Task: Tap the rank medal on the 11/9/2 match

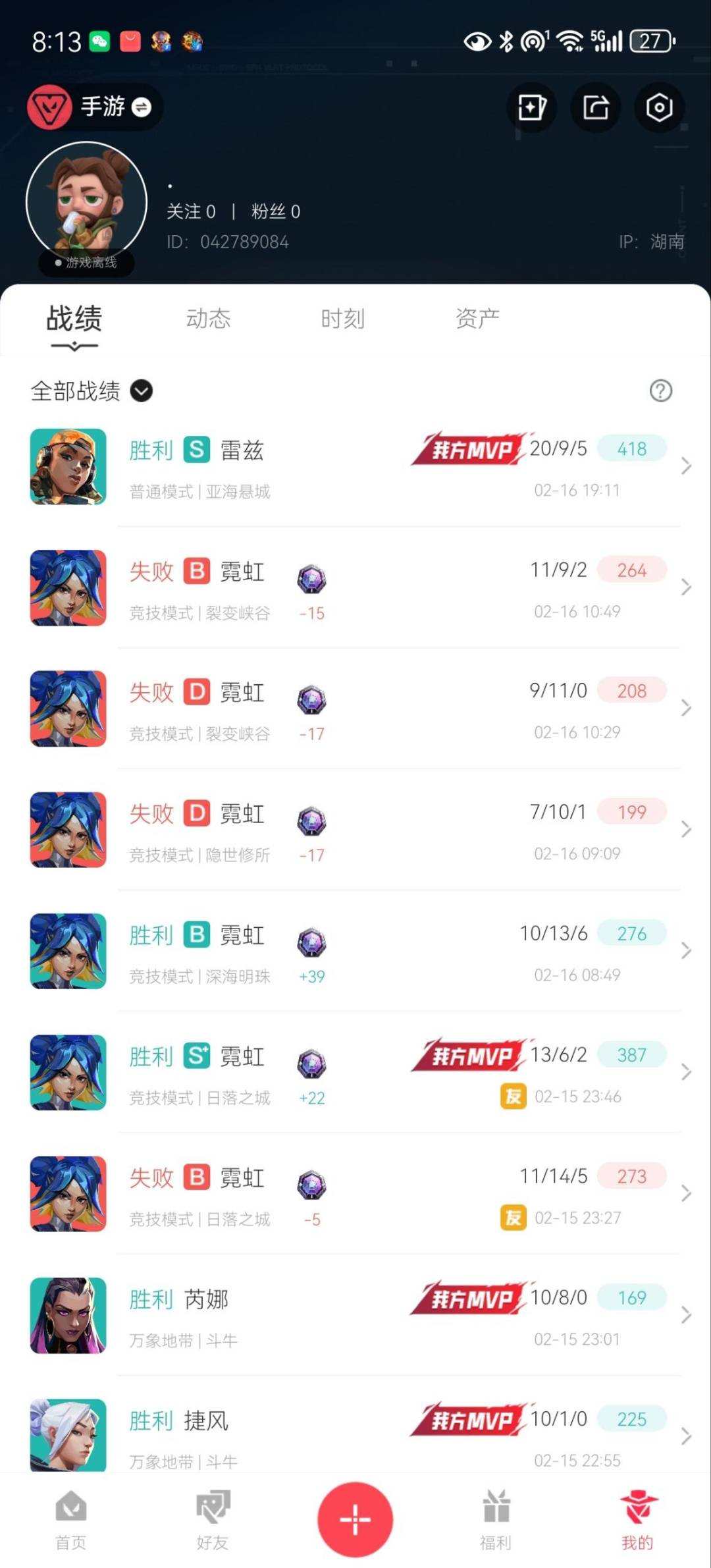Action: click(x=311, y=578)
